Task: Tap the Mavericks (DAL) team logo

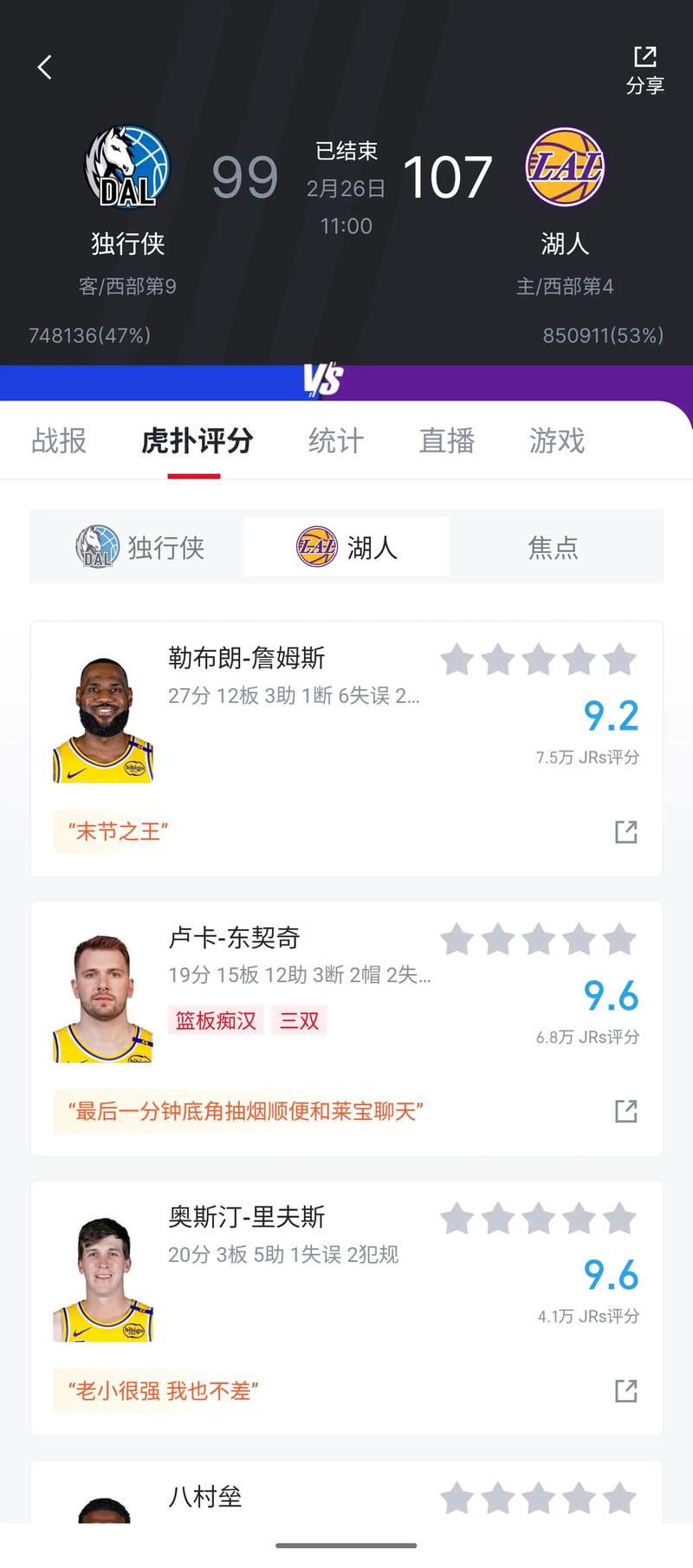Action: point(126,169)
